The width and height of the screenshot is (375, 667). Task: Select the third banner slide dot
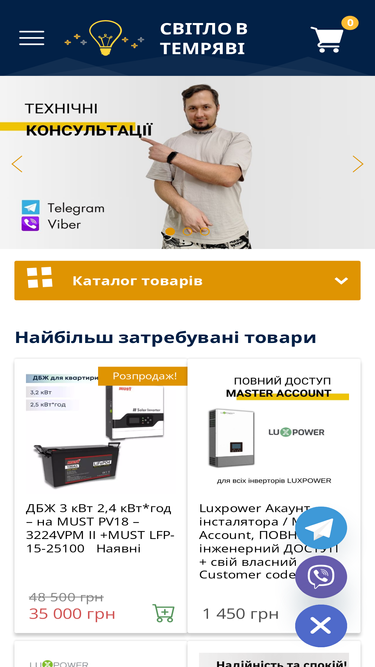tap(205, 231)
